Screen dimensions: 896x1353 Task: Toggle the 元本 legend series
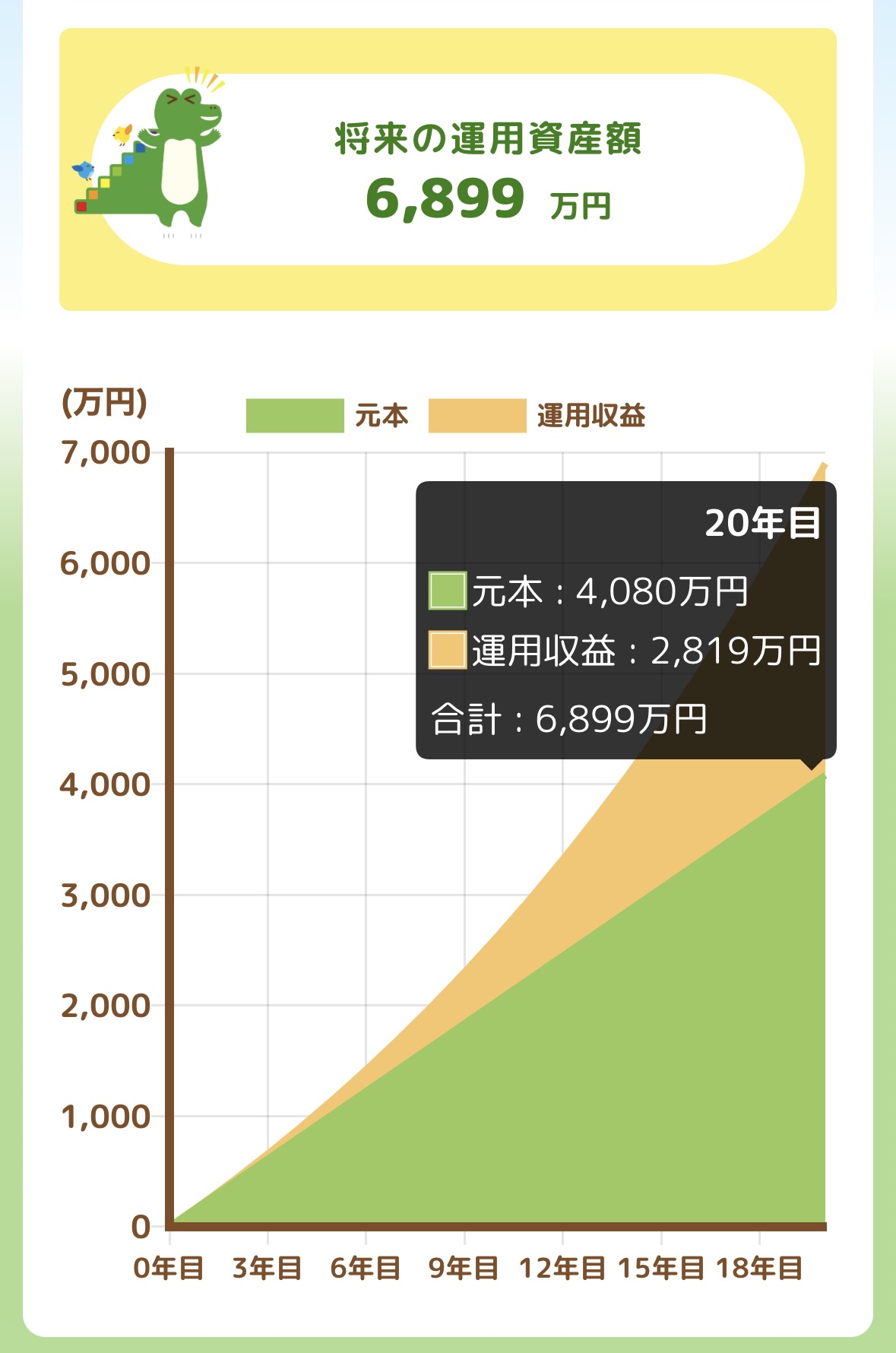point(328,416)
